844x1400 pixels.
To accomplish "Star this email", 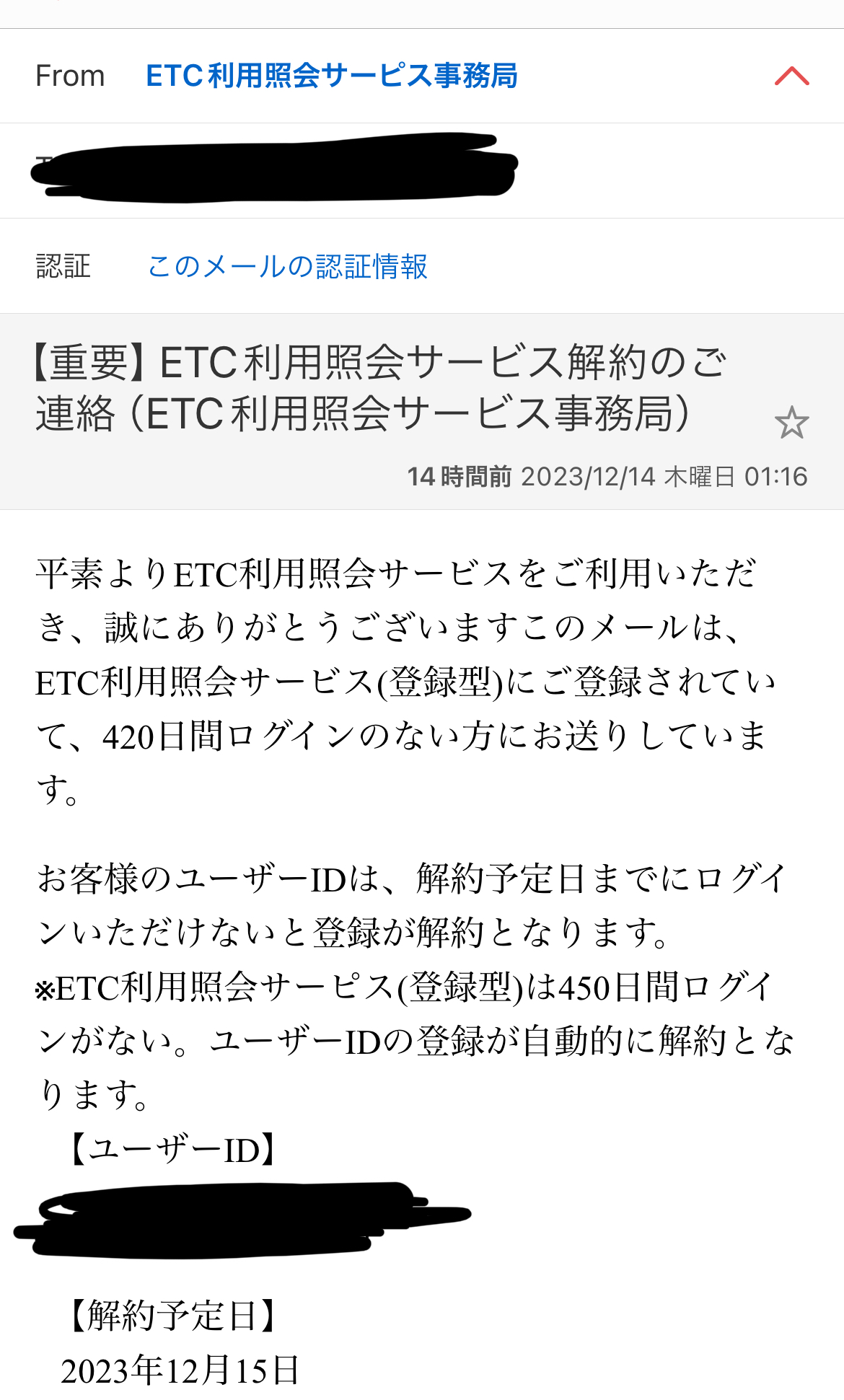I will pyautogui.click(x=791, y=423).
